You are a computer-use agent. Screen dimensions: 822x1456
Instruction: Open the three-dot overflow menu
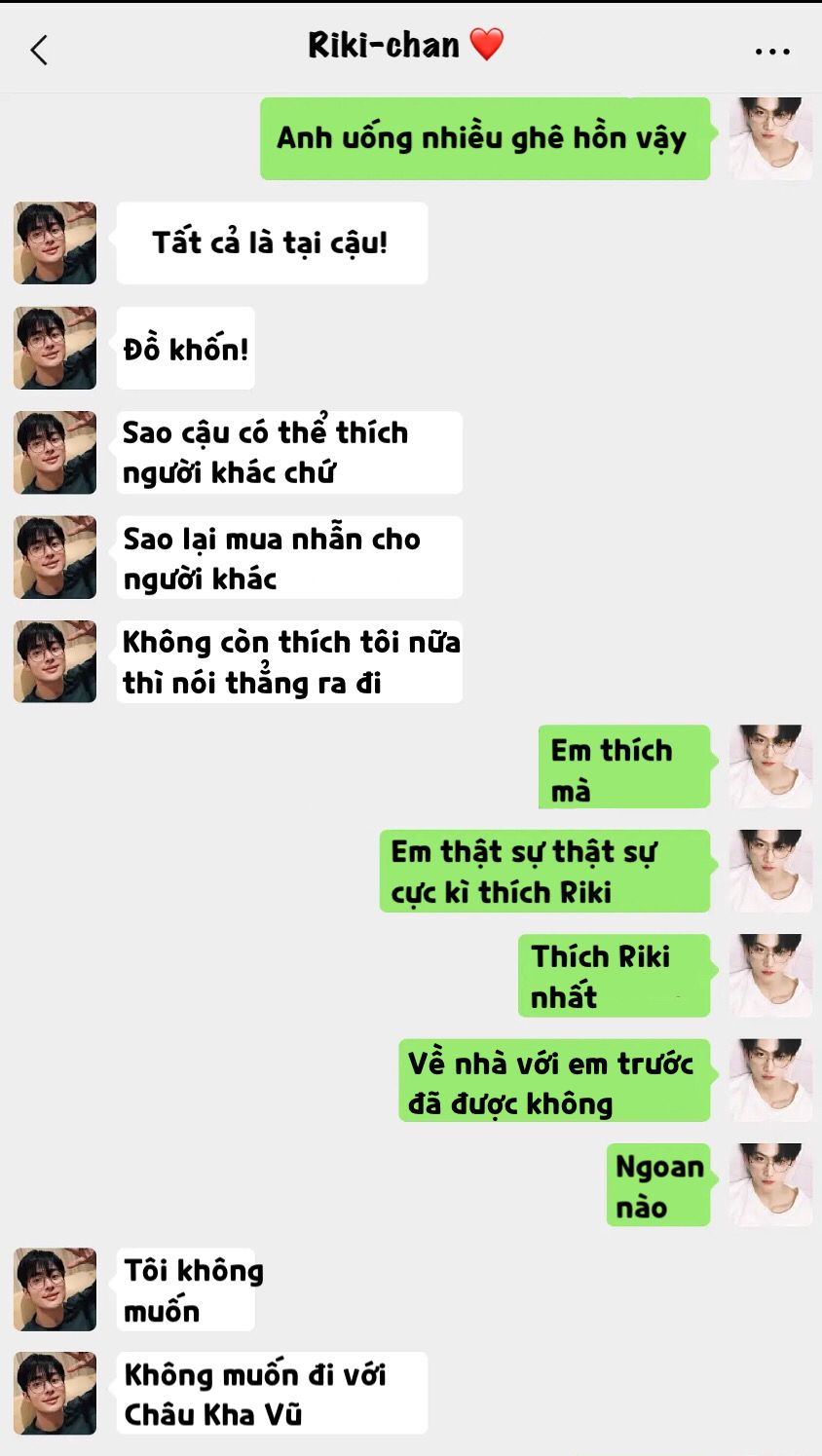772,52
